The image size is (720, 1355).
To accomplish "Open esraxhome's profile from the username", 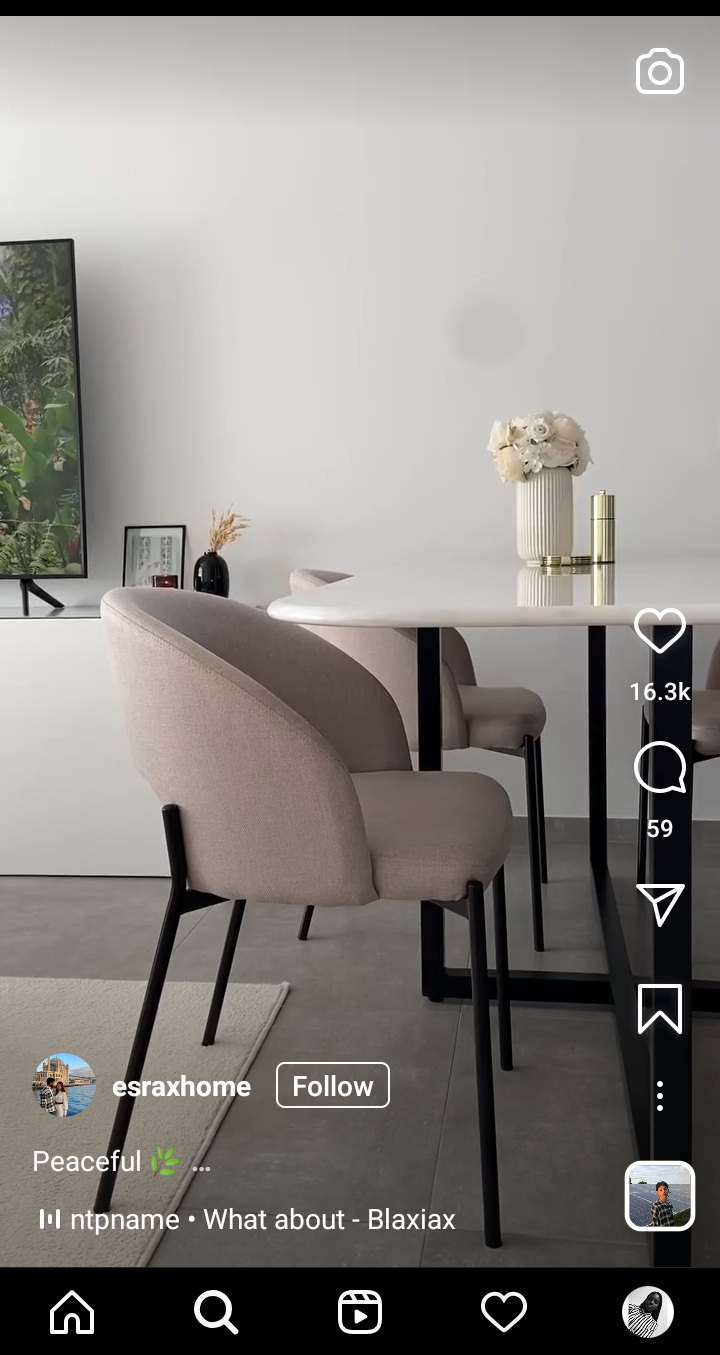I will tap(181, 1087).
